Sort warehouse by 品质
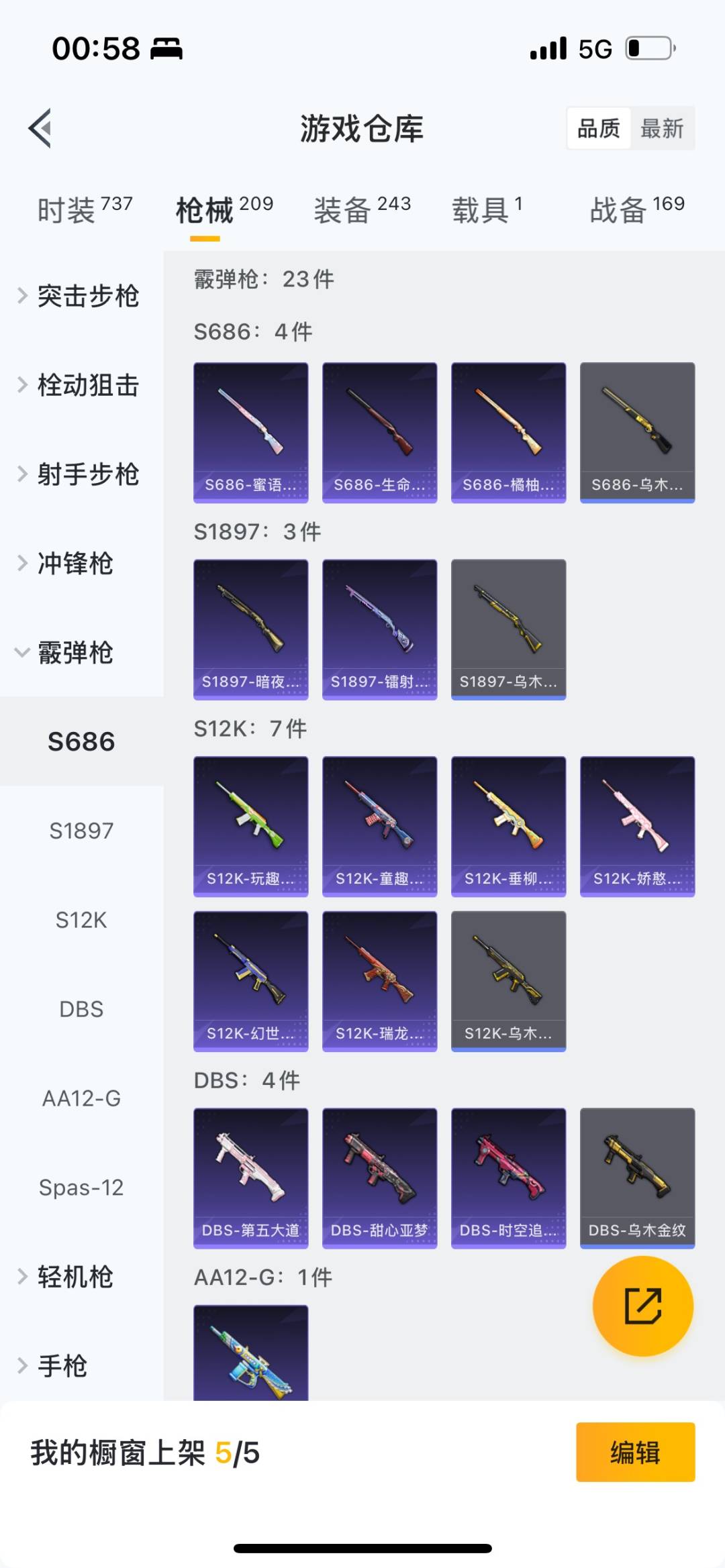The image size is (725, 1568). (x=599, y=128)
